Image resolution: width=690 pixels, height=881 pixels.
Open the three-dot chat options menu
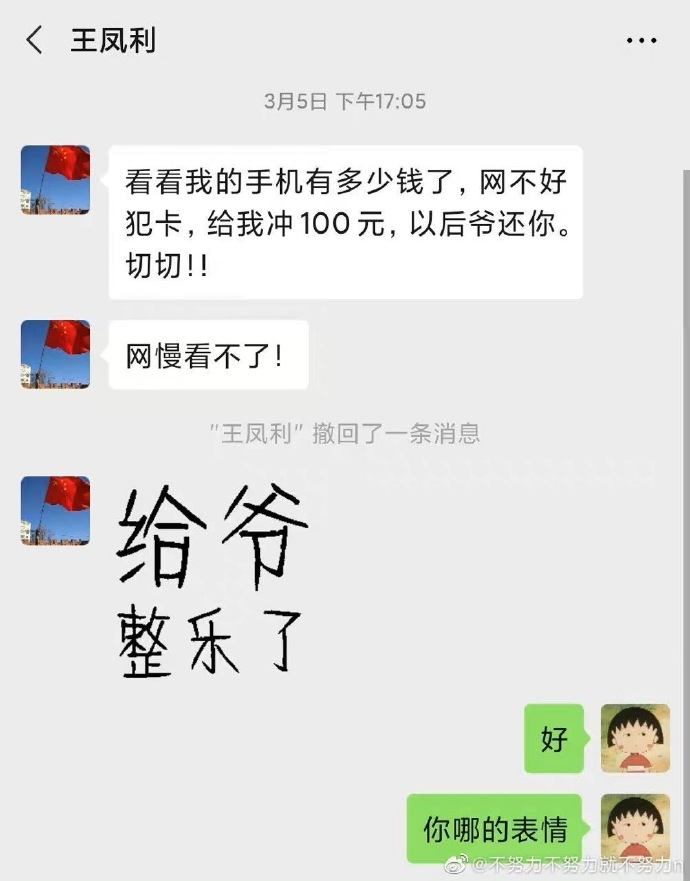[641, 41]
